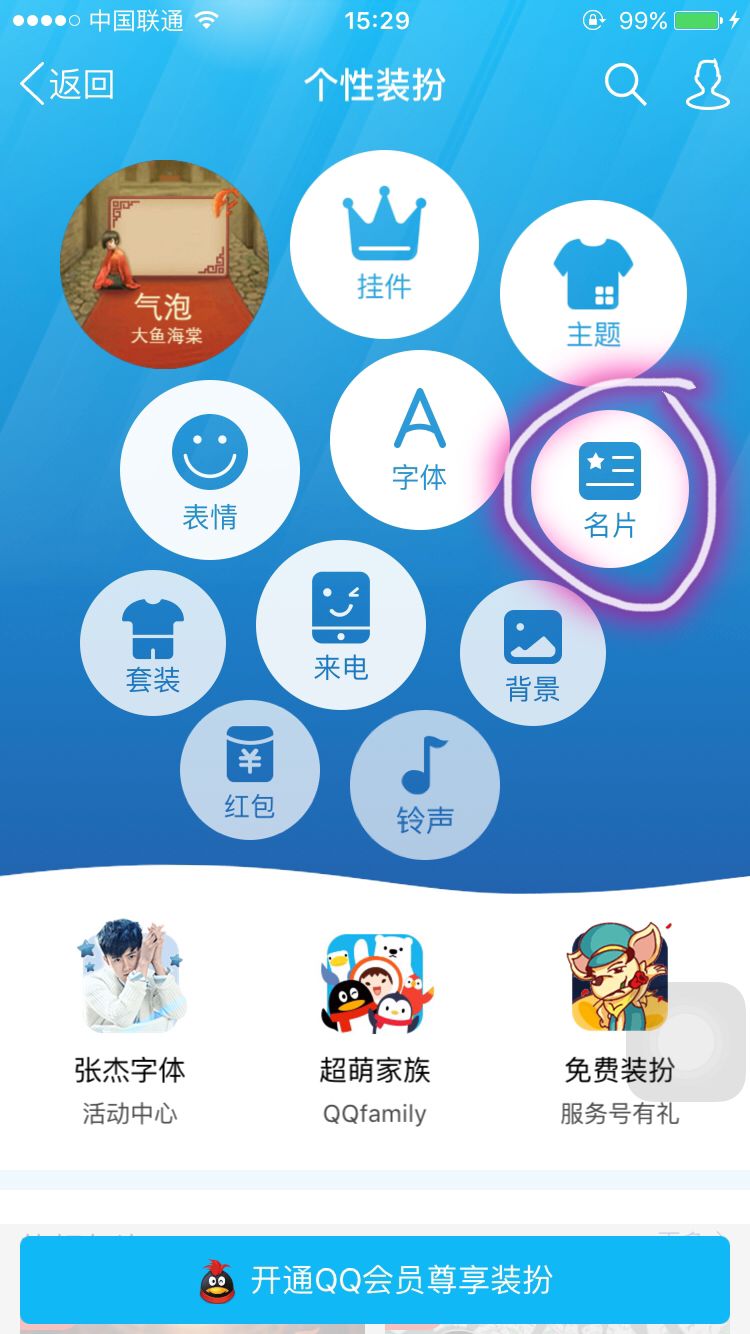750x1334 pixels.
Task: Open the 气泡 大鱼海棠 bubble
Action: (165, 264)
